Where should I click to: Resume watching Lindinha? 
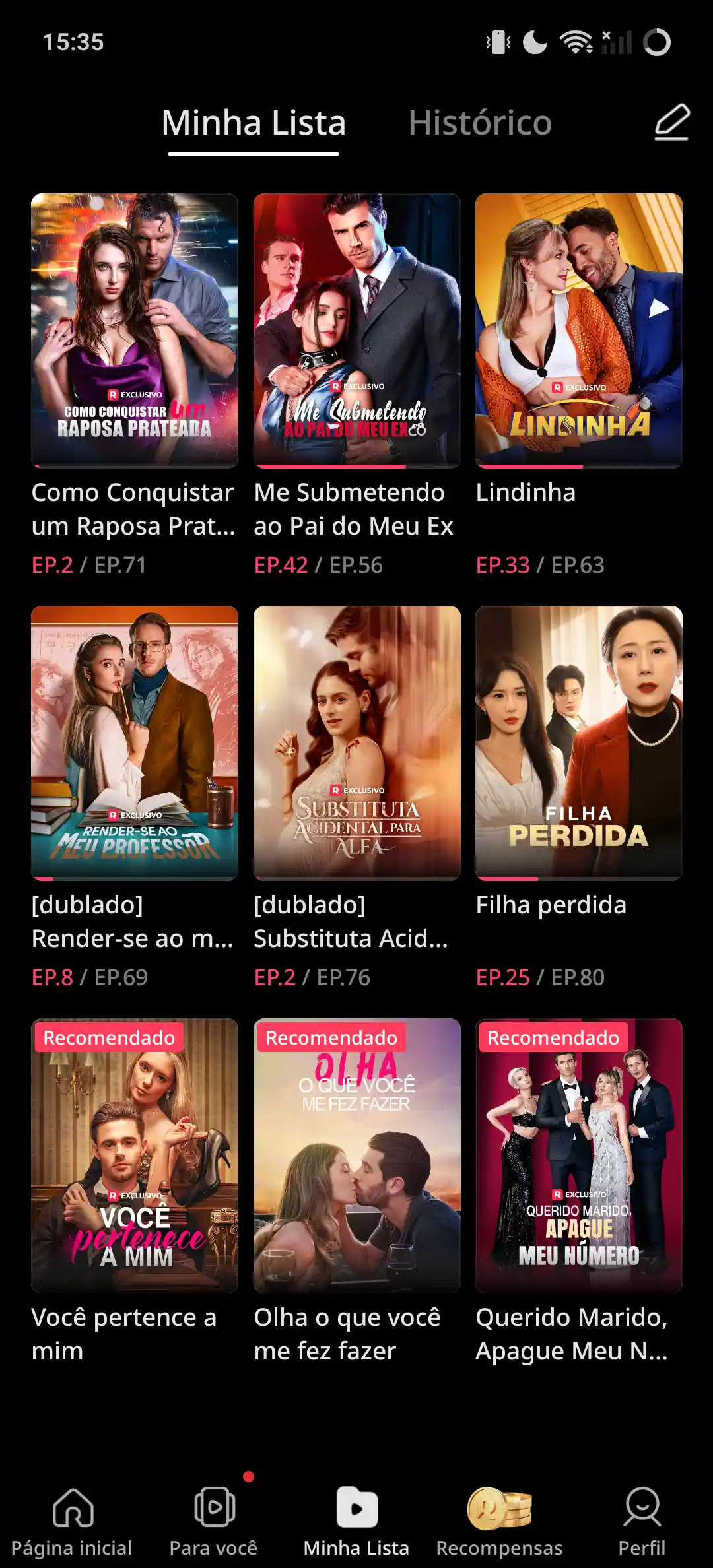click(x=578, y=330)
